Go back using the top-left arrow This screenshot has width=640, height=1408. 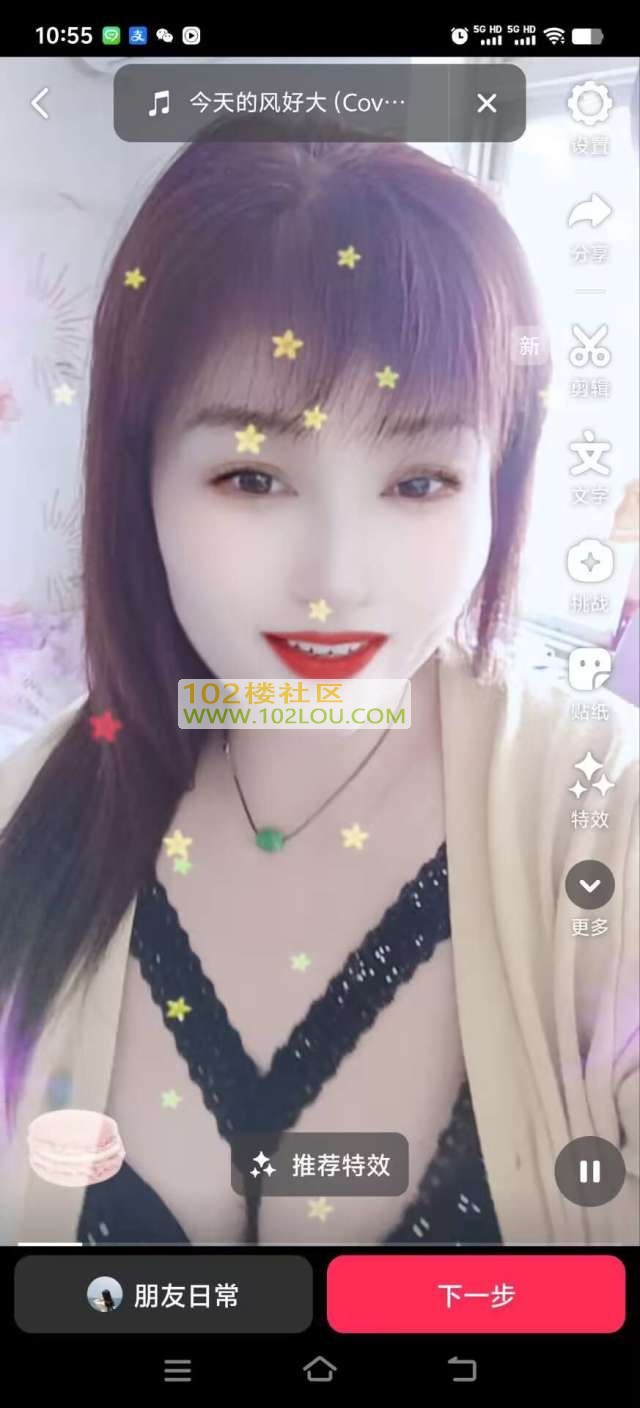click(x=40, y=103)
